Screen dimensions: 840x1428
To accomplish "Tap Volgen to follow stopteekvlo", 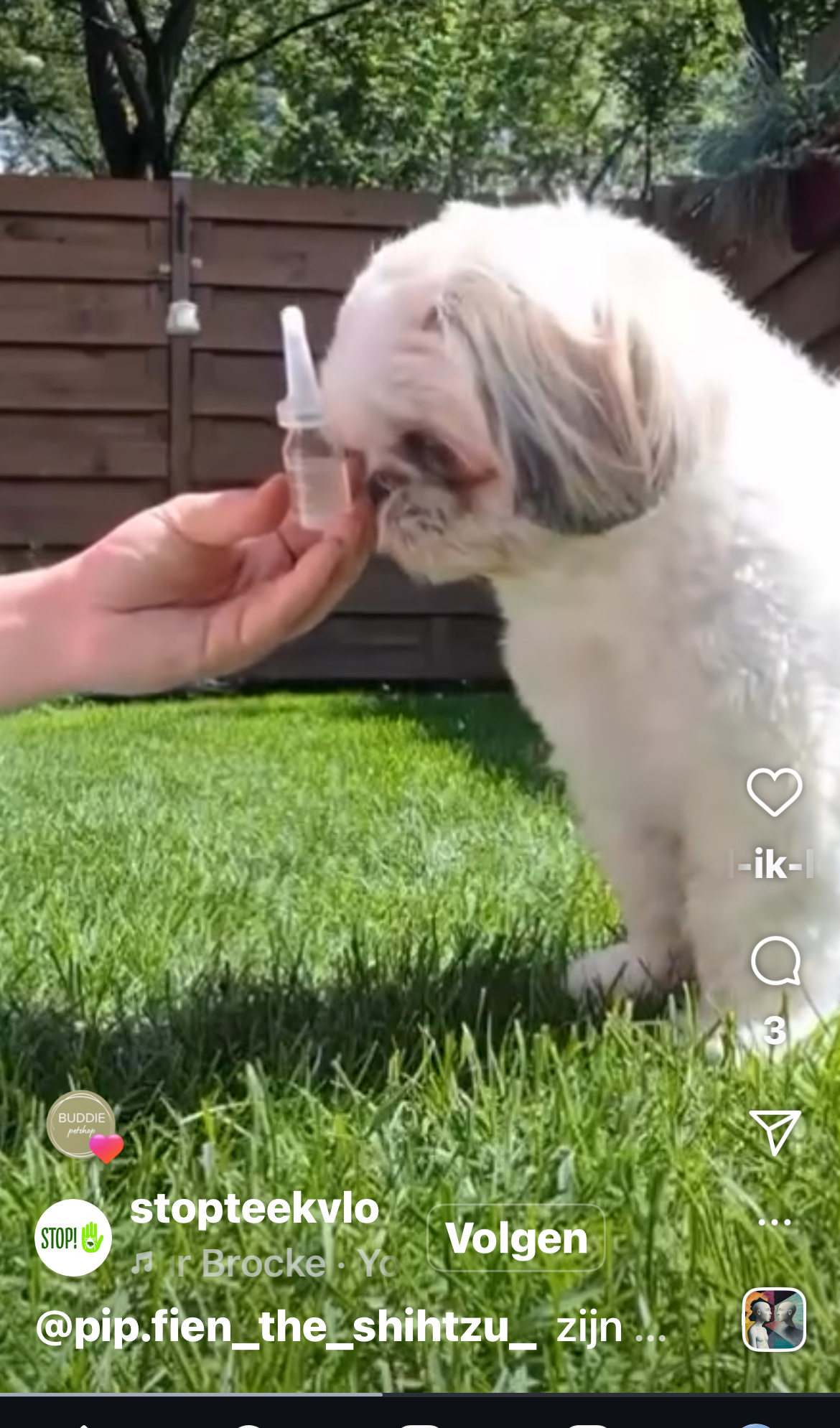I will [516, 1238].
